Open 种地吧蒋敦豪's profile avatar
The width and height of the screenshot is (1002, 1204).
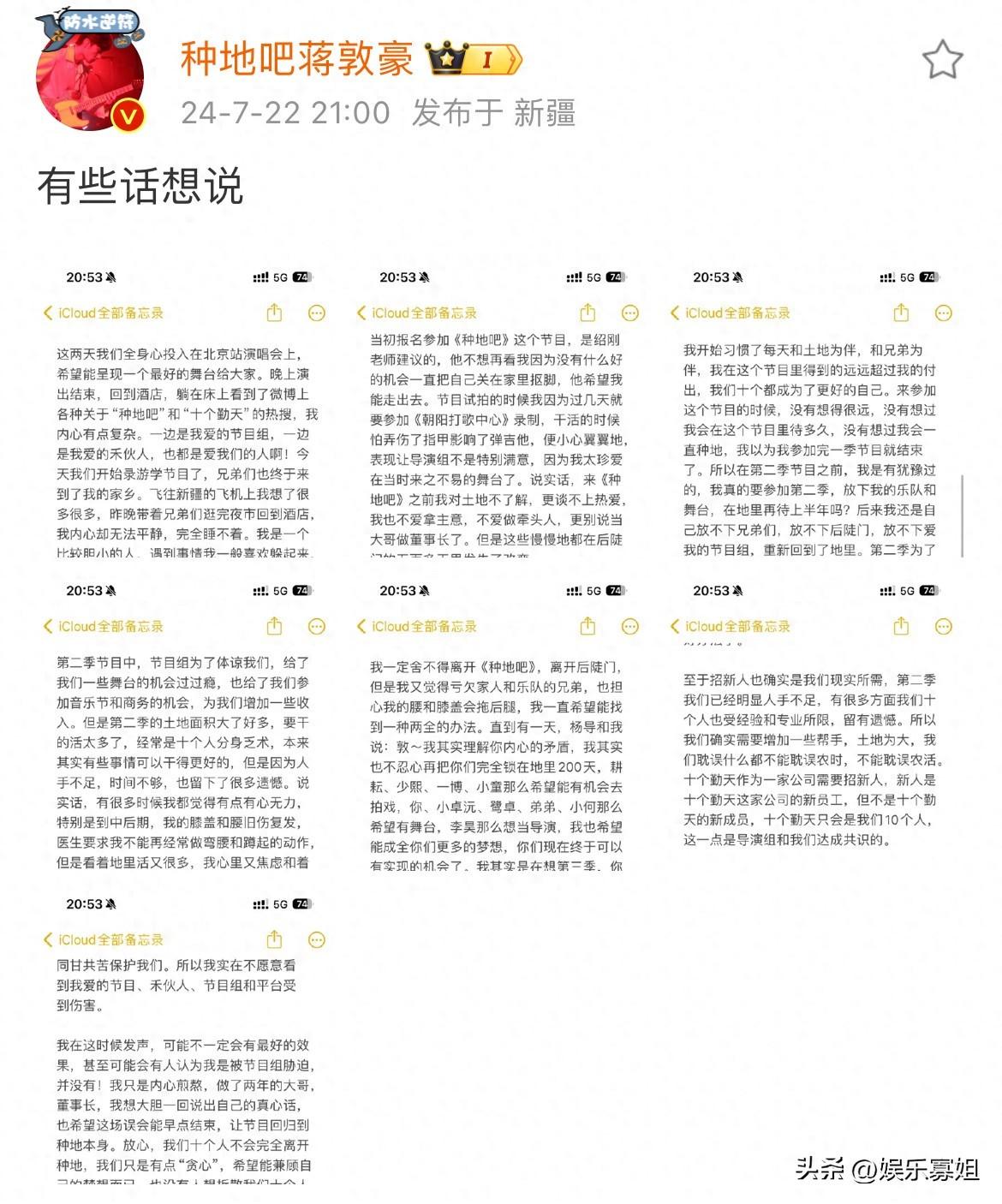90,75
